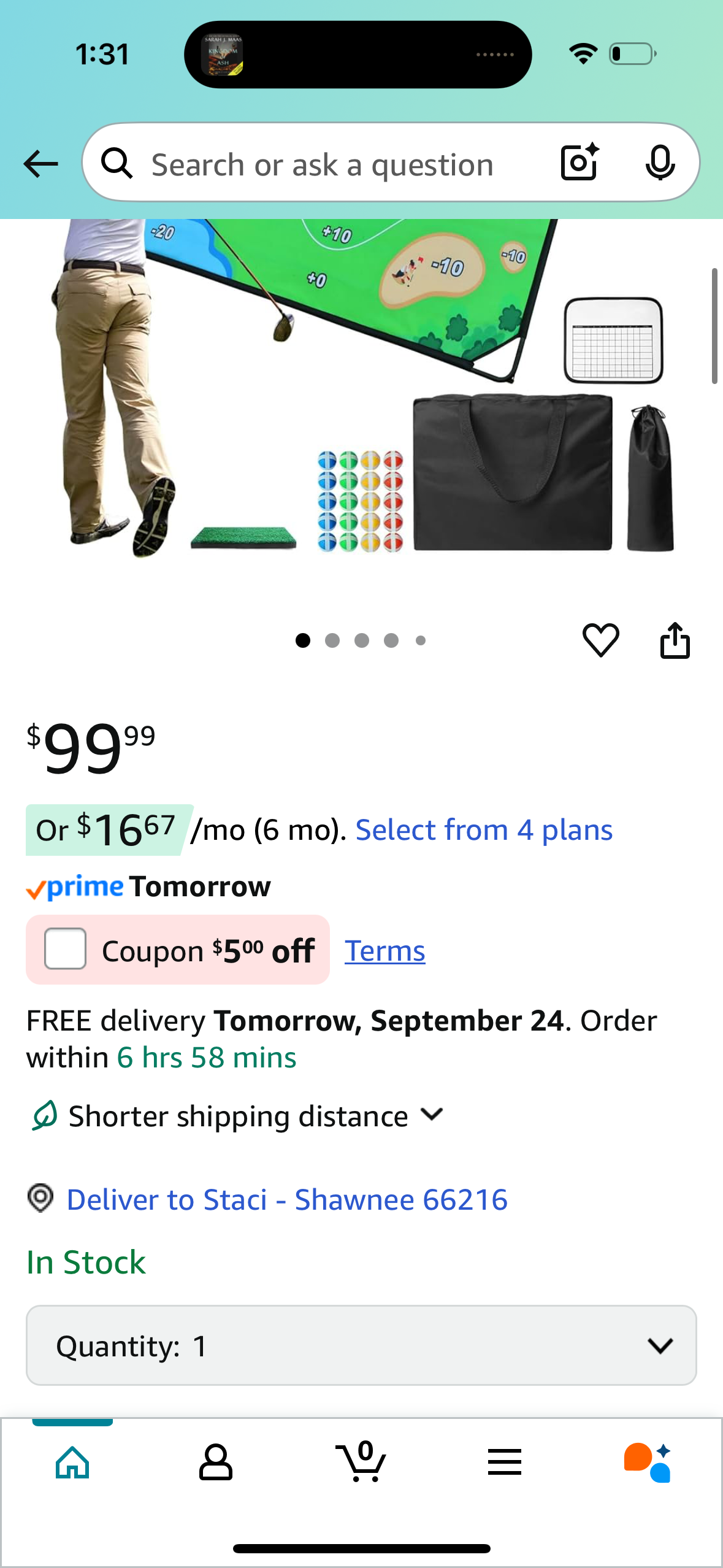Open the hamburger menu tab

(504, 1462)
